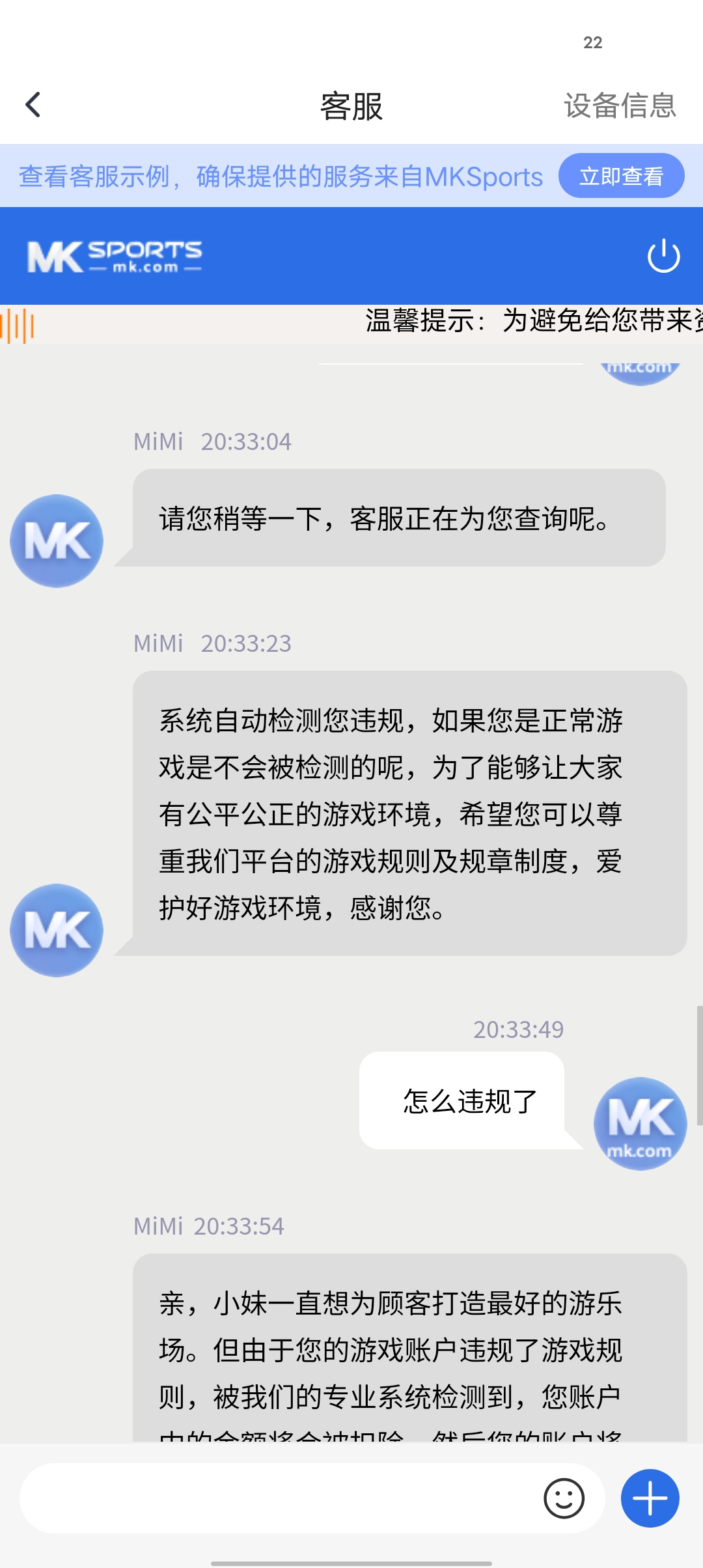The image size is (703, 1568).
Task: Open 设备信息 in the header
Action: (620, 105)
